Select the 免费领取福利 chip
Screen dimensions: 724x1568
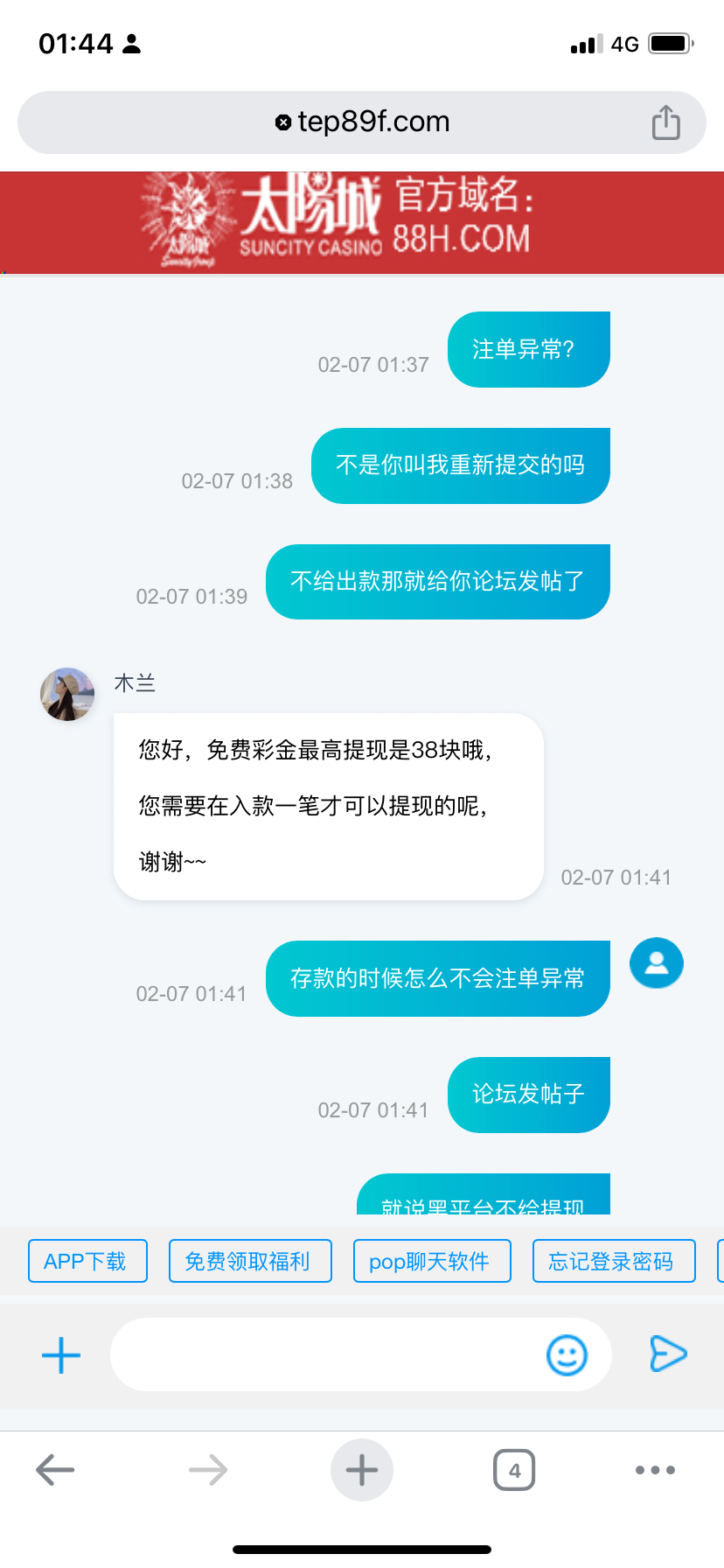coord(249,1261)
